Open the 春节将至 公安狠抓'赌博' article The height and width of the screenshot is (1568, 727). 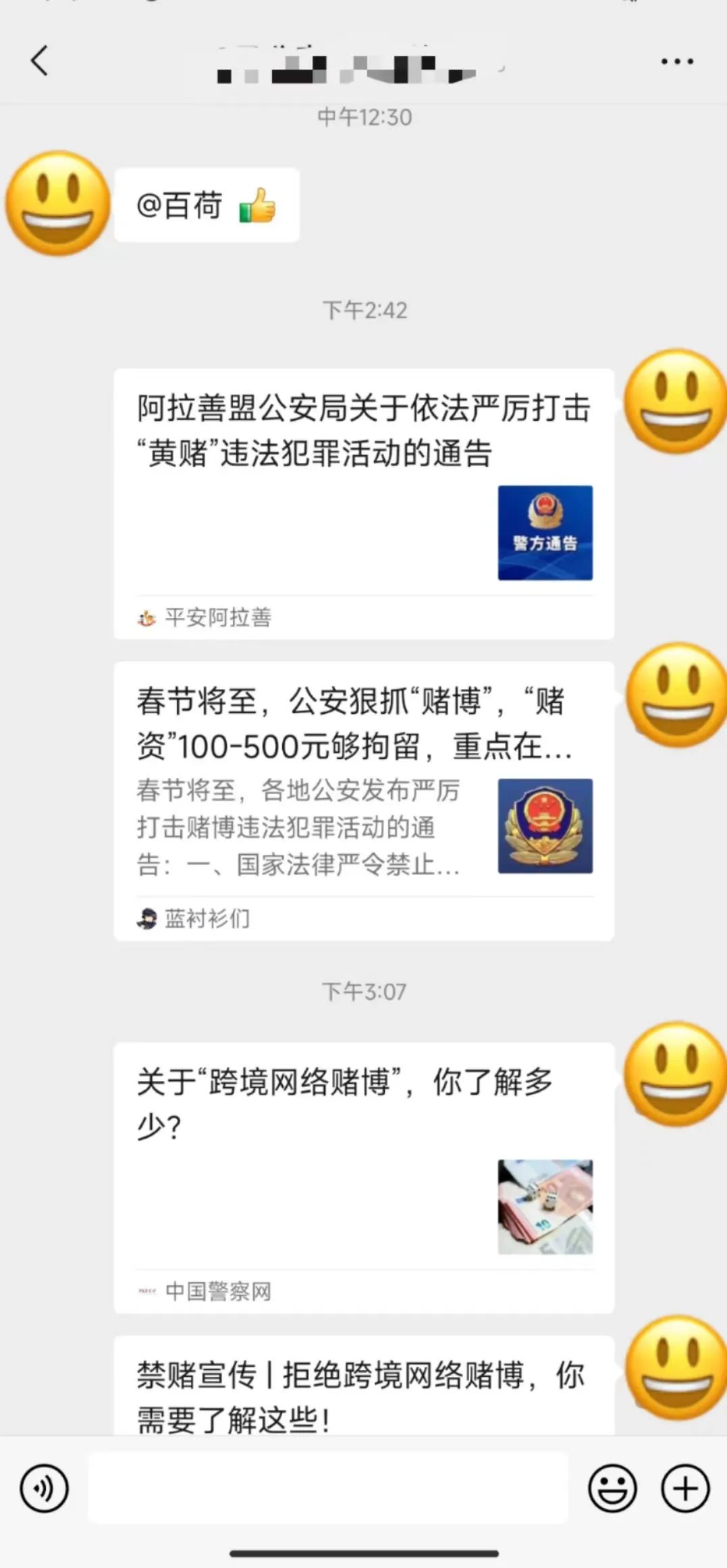[x=363, y=800]
